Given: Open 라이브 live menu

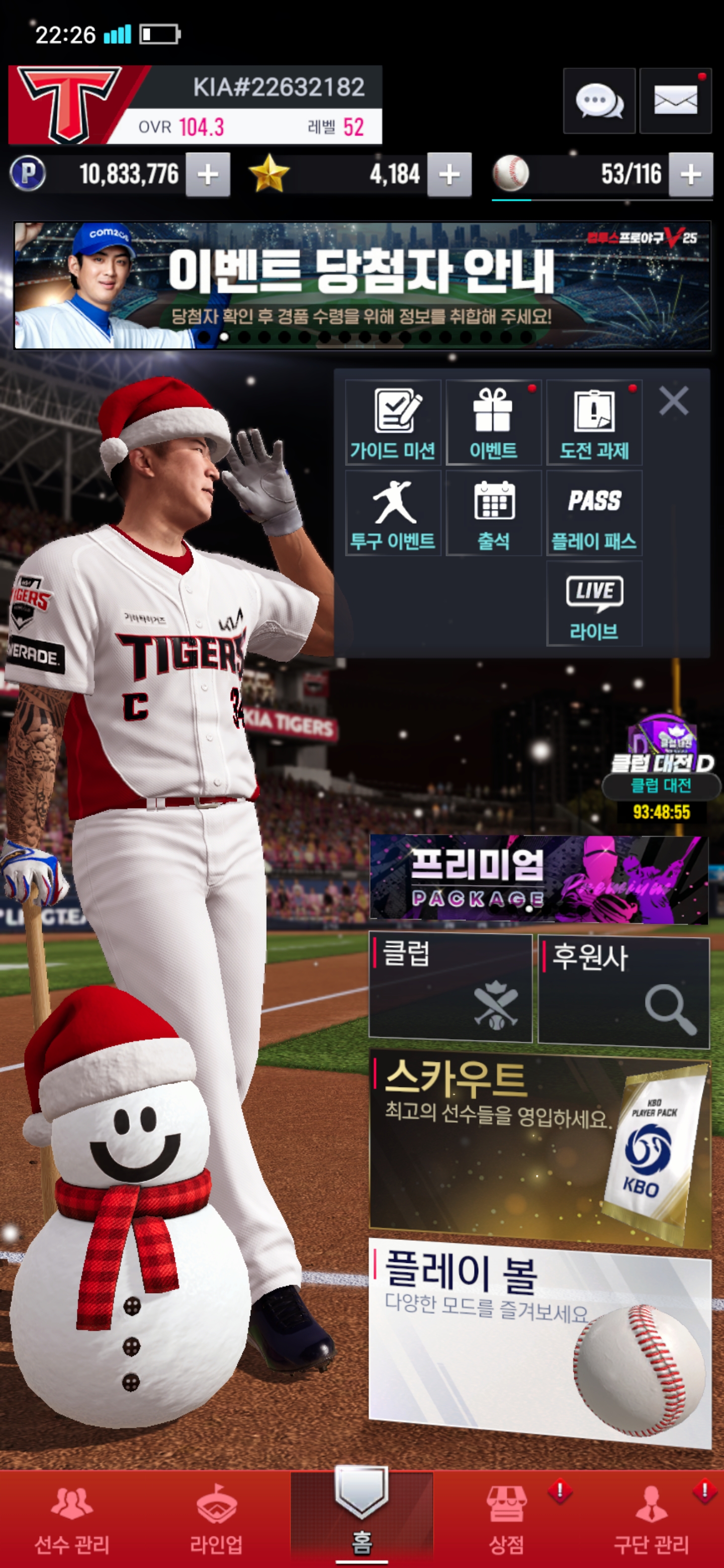Looking at the screenshot, I should point(594,603).
